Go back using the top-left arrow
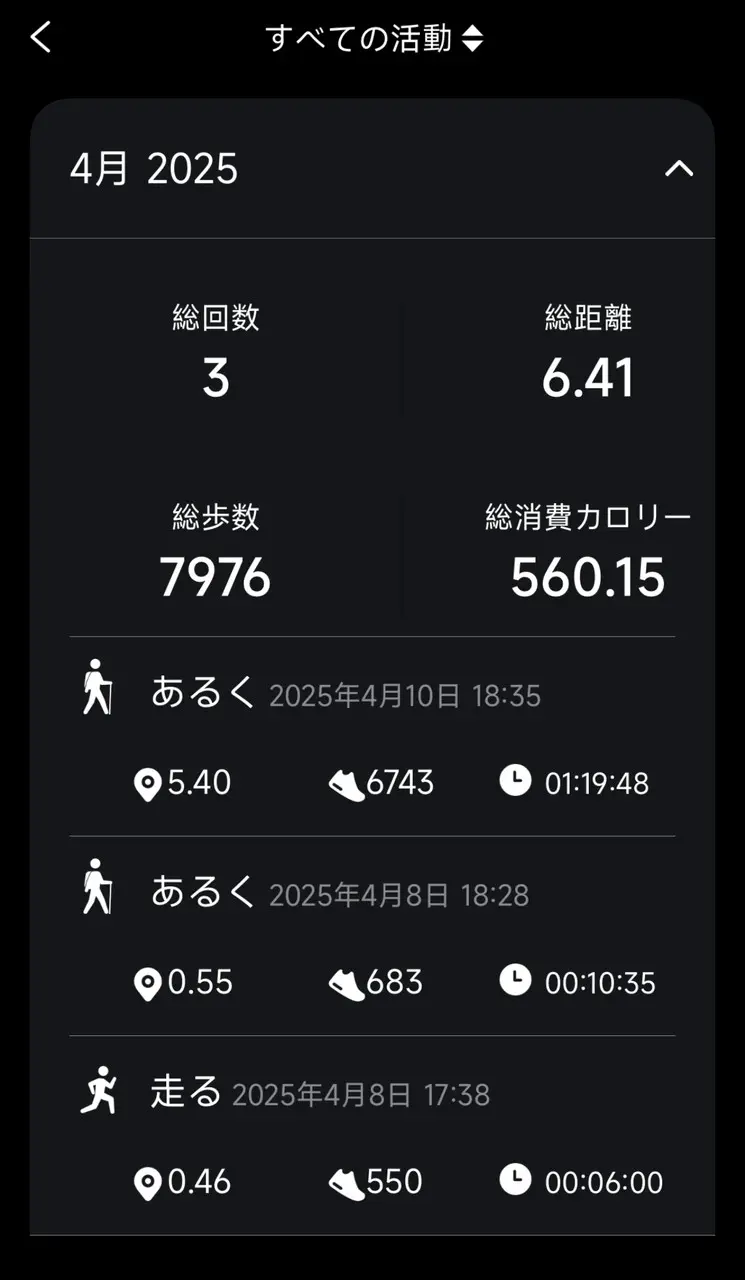Viewport: 745px width, 1280px height. click(x=40, y=38)
